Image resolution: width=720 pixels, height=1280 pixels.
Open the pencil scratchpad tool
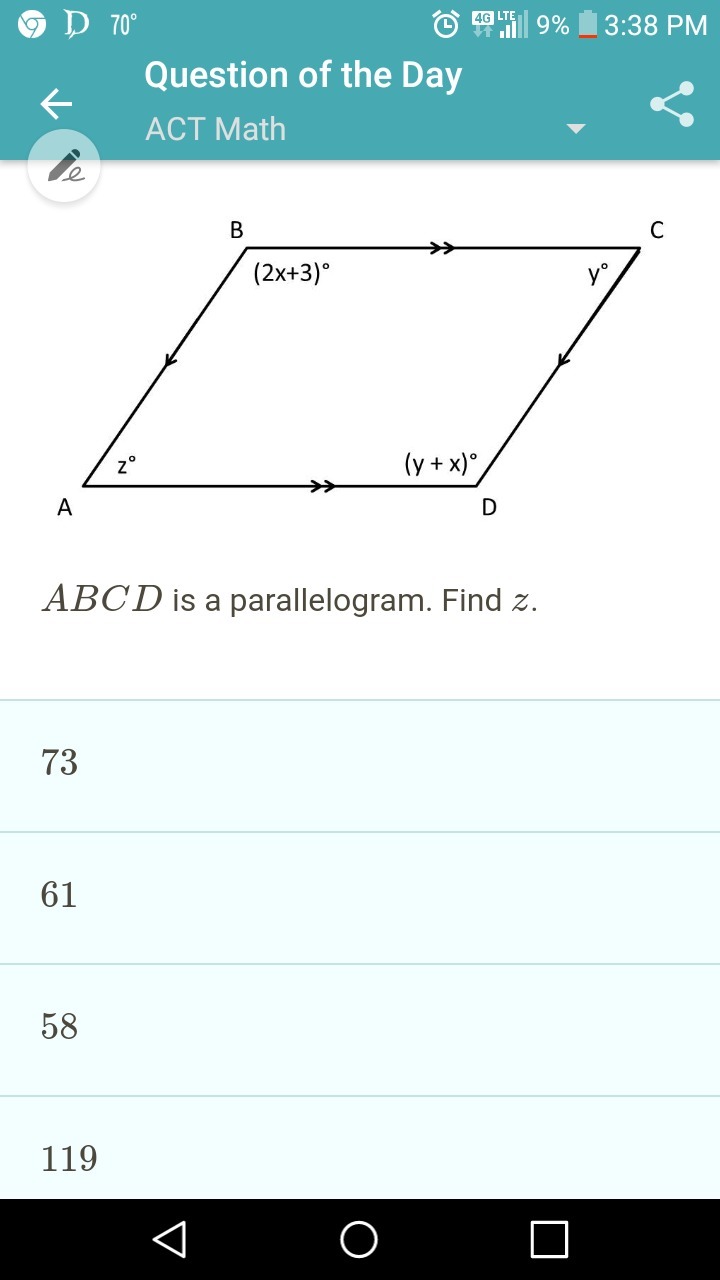pos(64,166)
